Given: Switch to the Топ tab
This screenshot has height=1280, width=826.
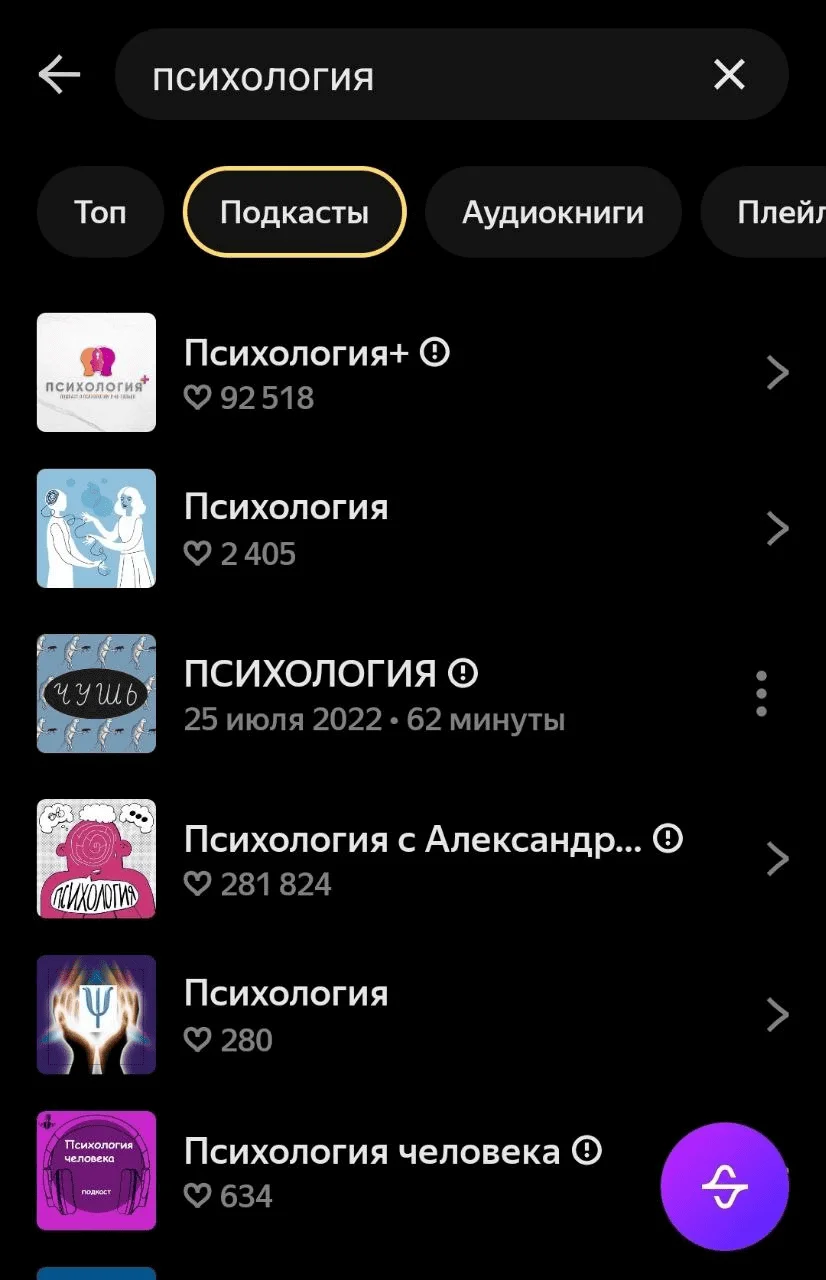Looking at the screenshot, I should click(x=100, y=212).
